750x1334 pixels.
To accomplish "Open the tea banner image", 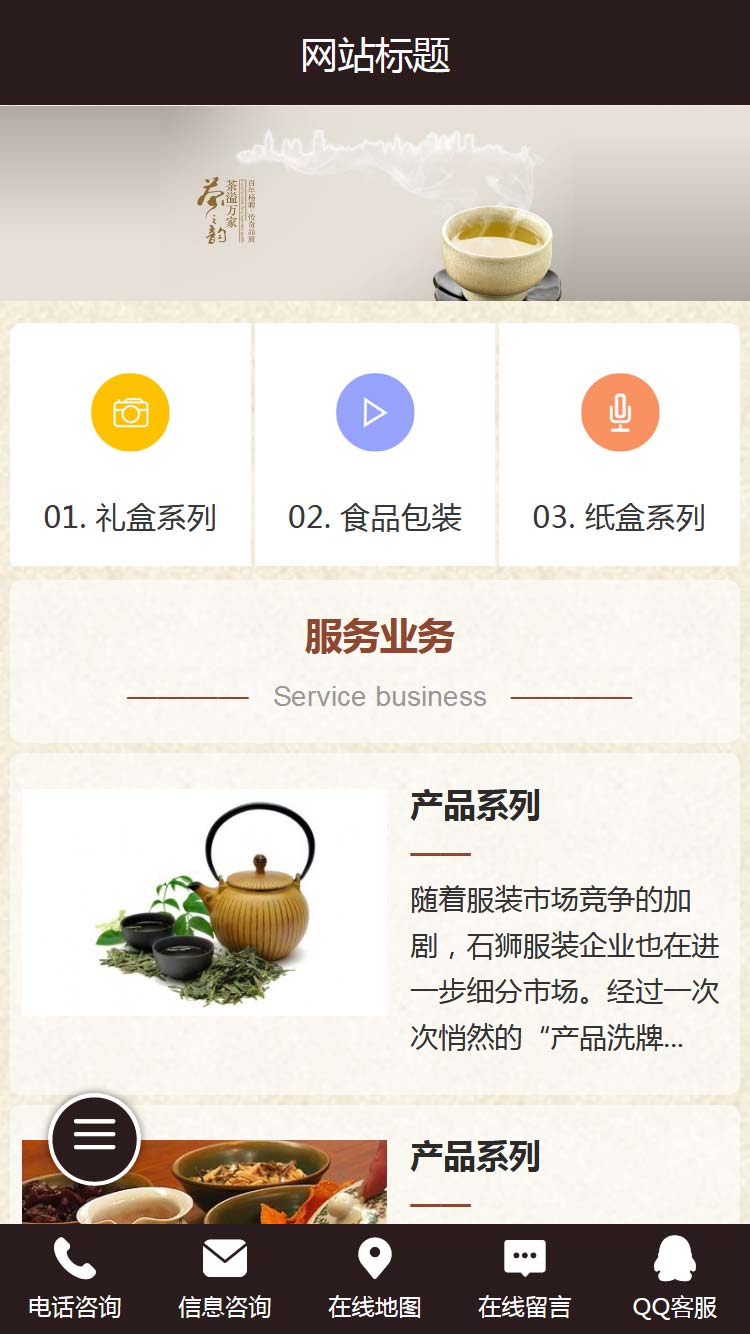I will (x=375, y=203).
